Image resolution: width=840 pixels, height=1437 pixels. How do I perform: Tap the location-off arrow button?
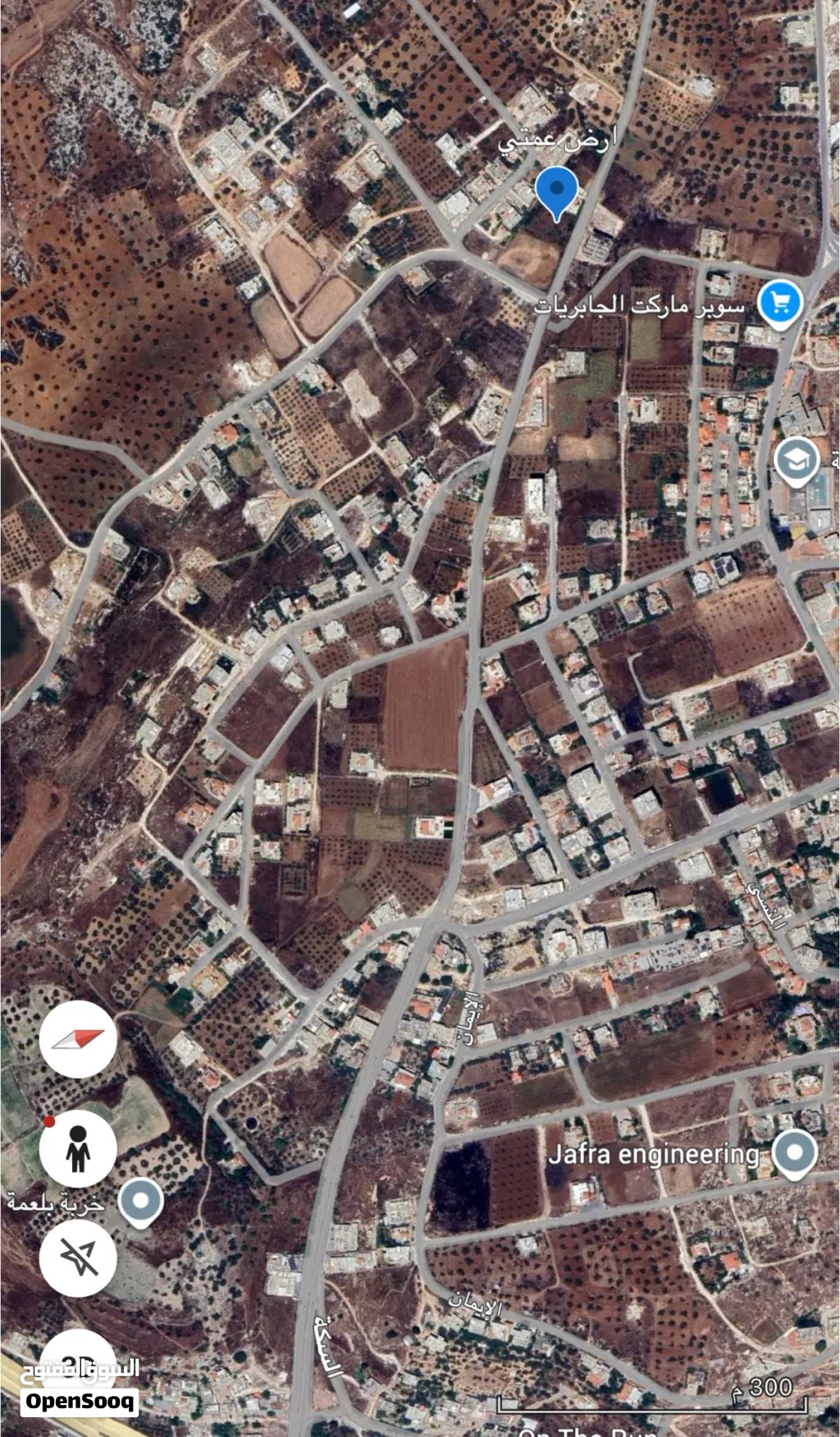pos(78,1256)
